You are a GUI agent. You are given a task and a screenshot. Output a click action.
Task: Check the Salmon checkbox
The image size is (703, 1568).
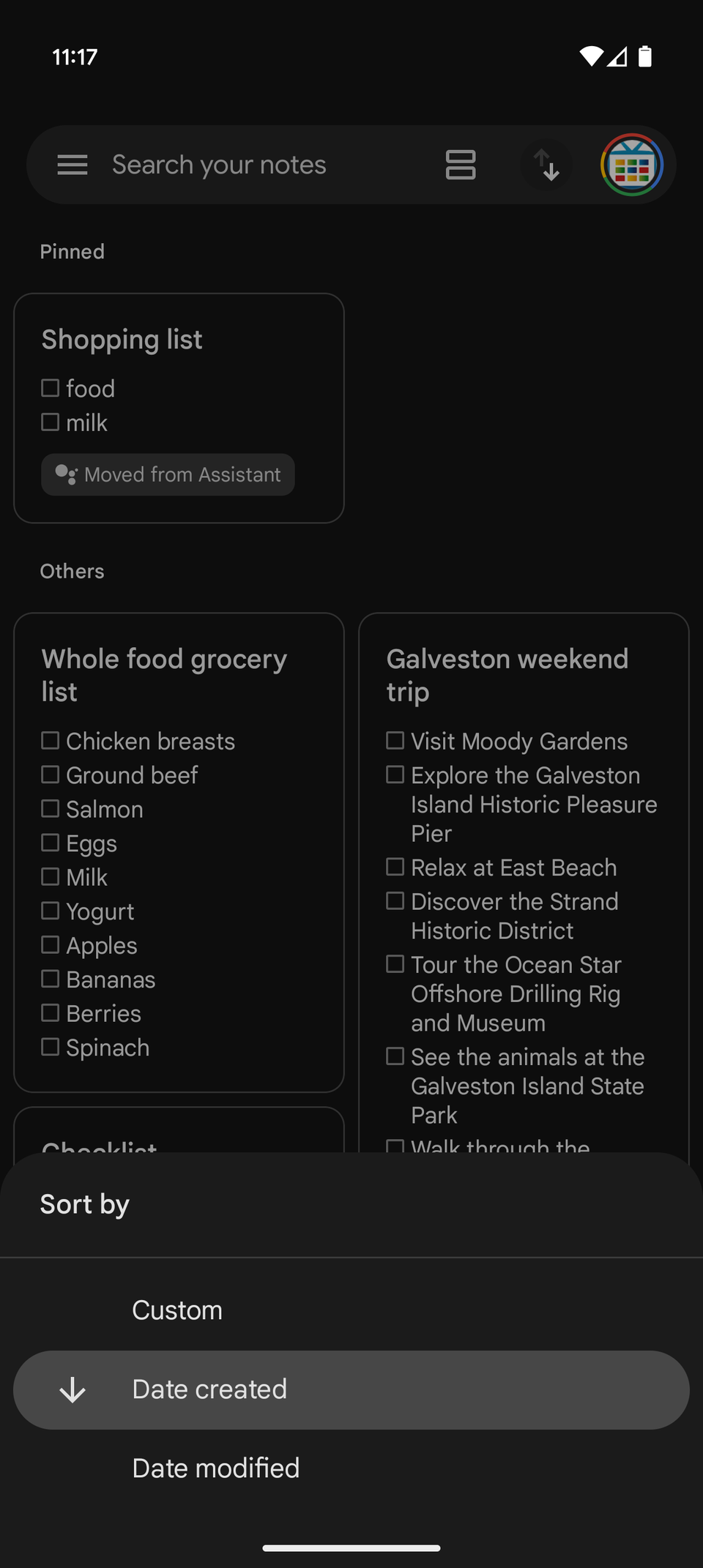[x=51, y=808]
